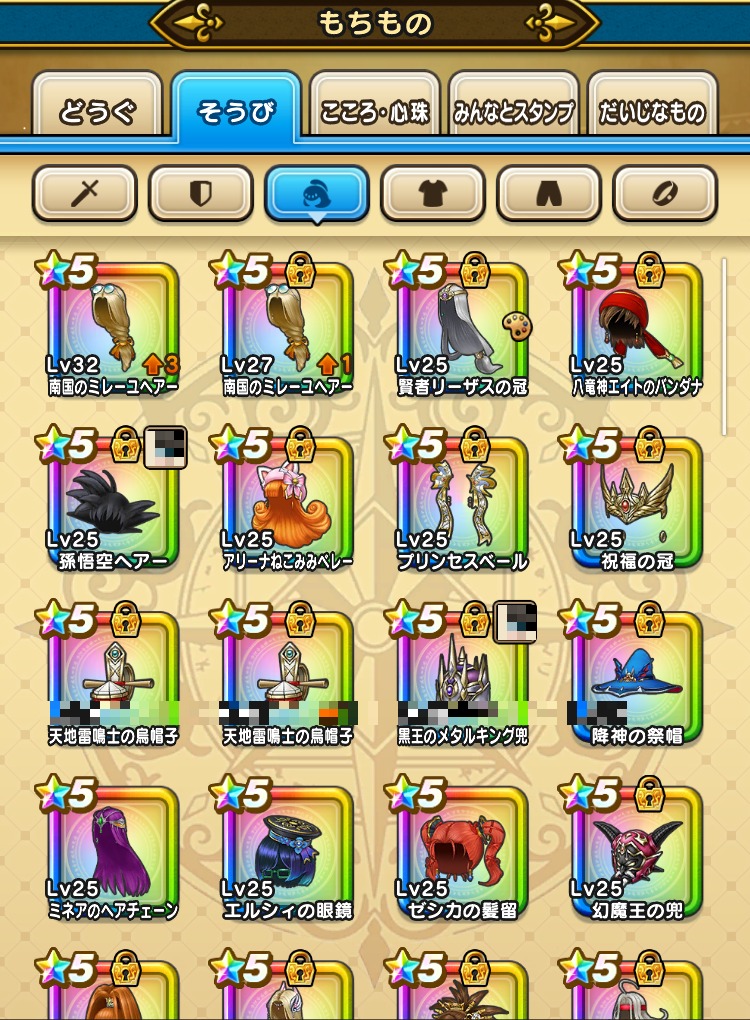Filter equipment by weapons sword icon
Screen dimensions: 750x1020
pyautogui.click(x=85, y=193)
